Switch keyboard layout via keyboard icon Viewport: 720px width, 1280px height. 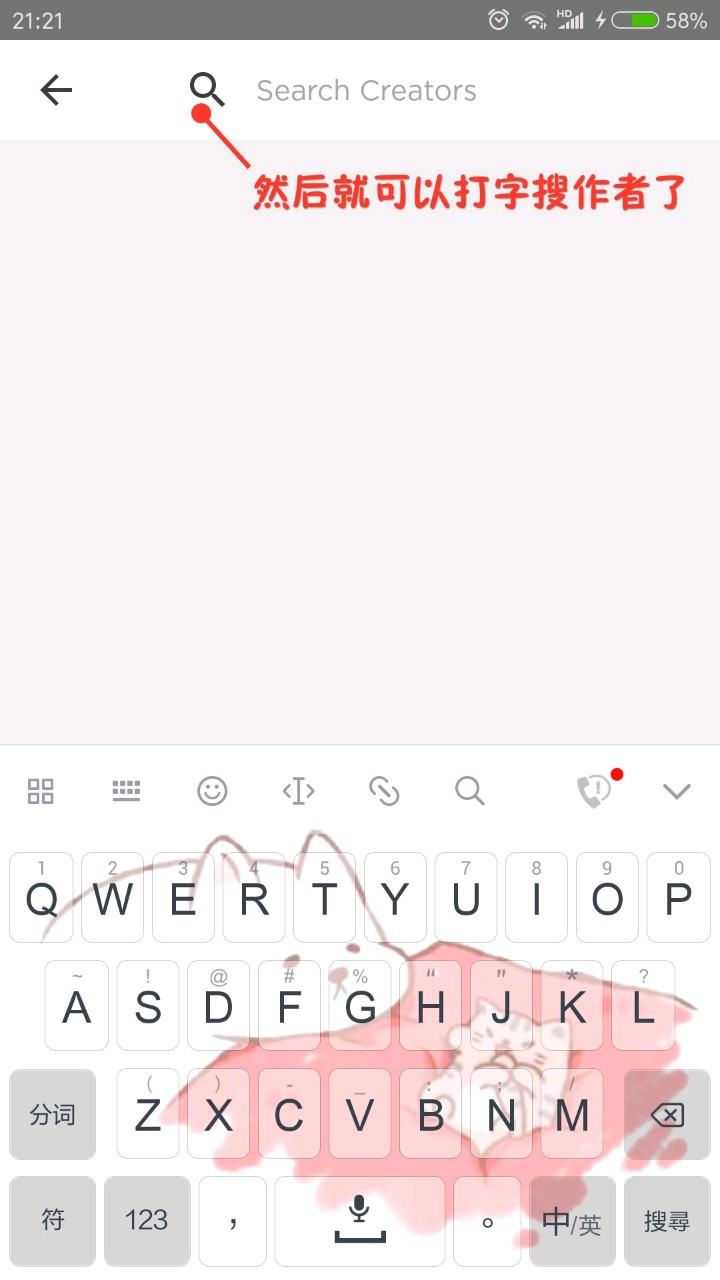pos(126,792)
